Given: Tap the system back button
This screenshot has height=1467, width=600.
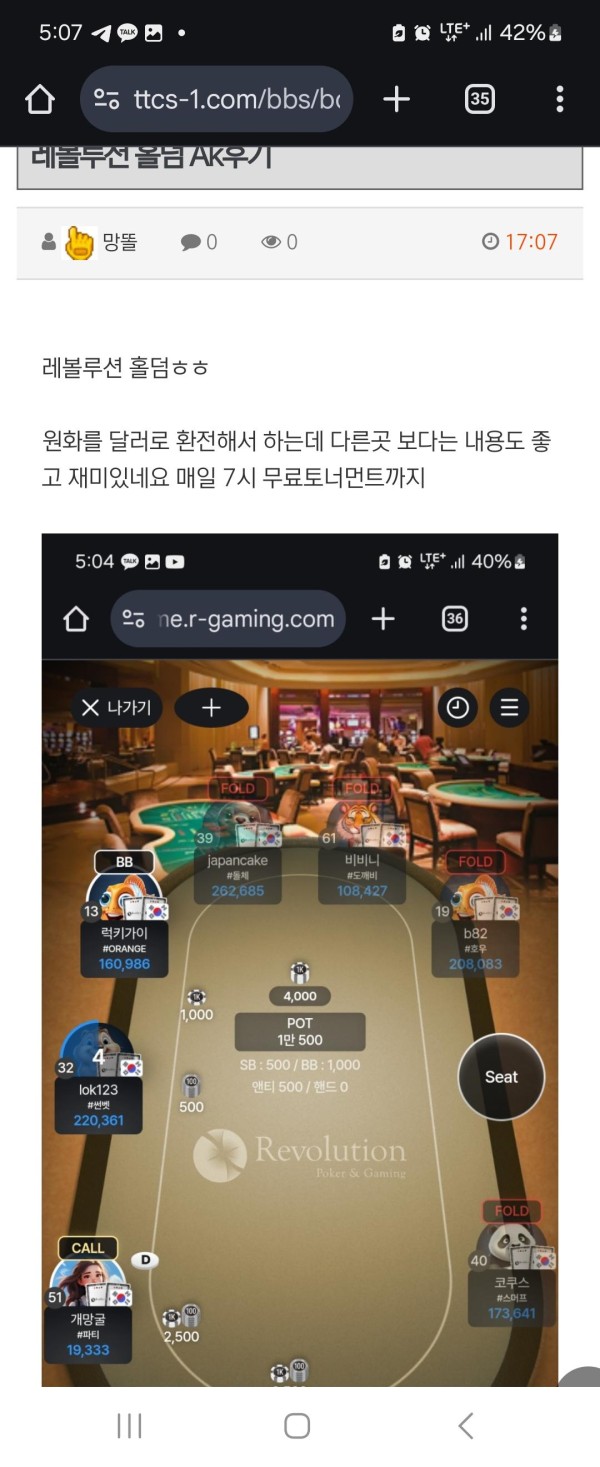Looking at the screenshot, I should [x=465, y=1425].
